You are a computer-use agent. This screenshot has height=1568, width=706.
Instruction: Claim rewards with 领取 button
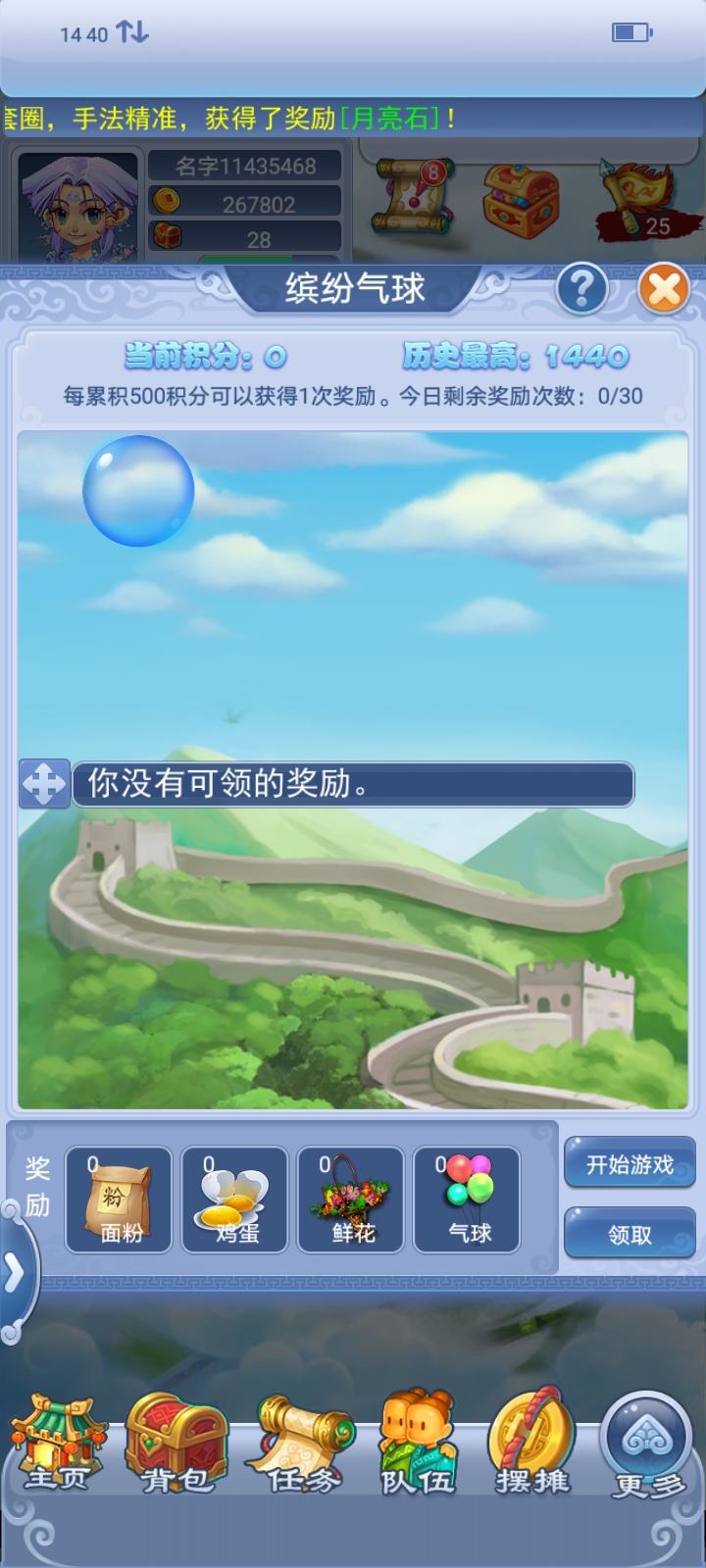click(x=630, y=1235)
